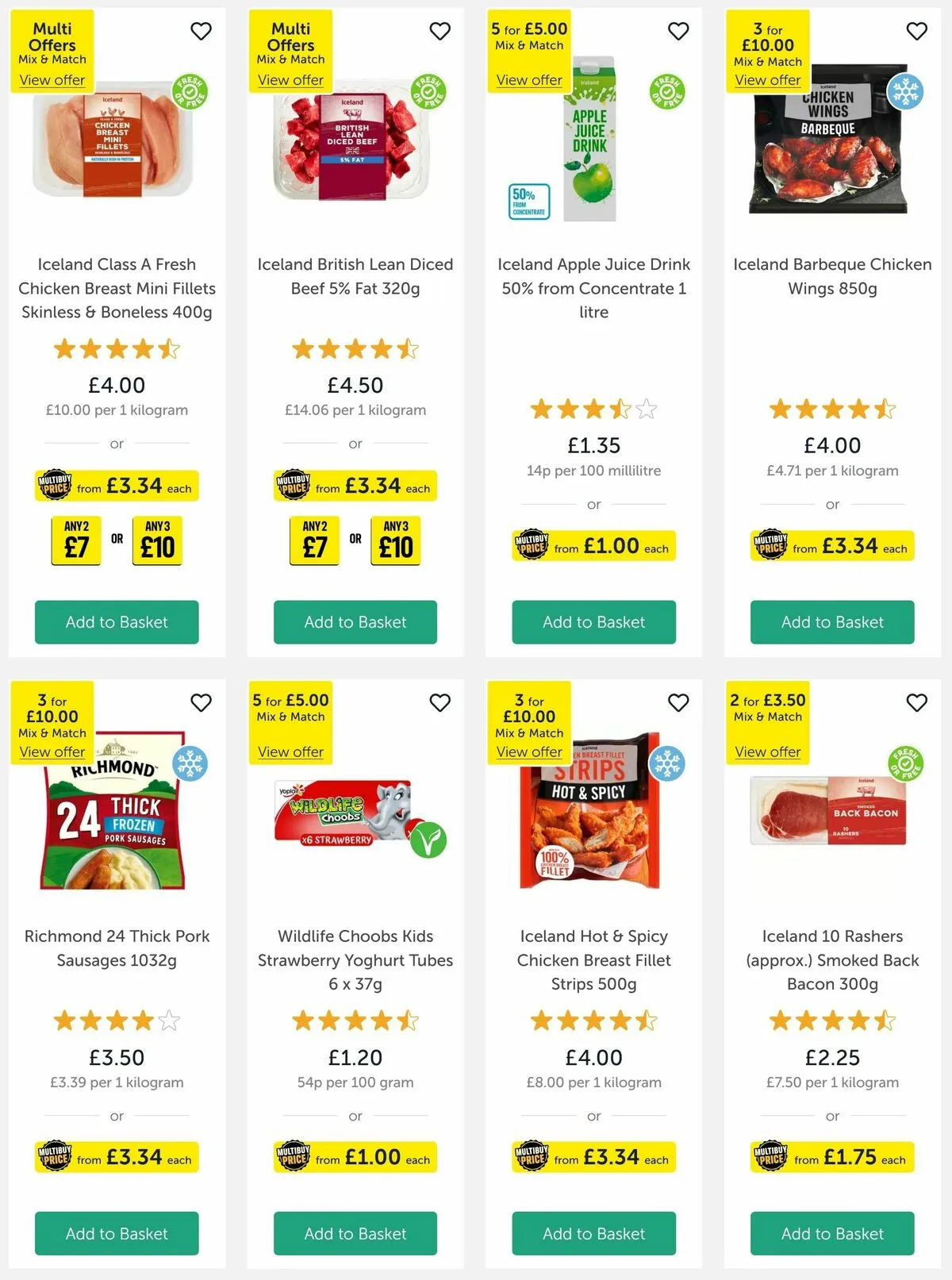
Task: View 2 for £3.50 offer on Back Bacon
Action: pos(767,751)
